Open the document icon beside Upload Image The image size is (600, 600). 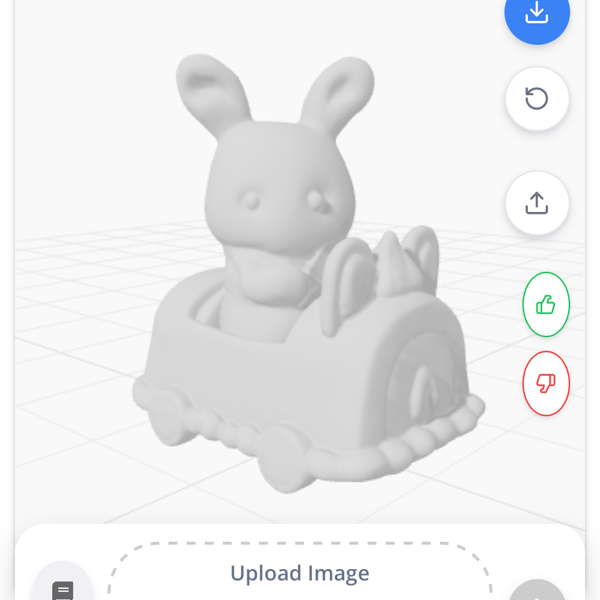click(x=63, y=590)
